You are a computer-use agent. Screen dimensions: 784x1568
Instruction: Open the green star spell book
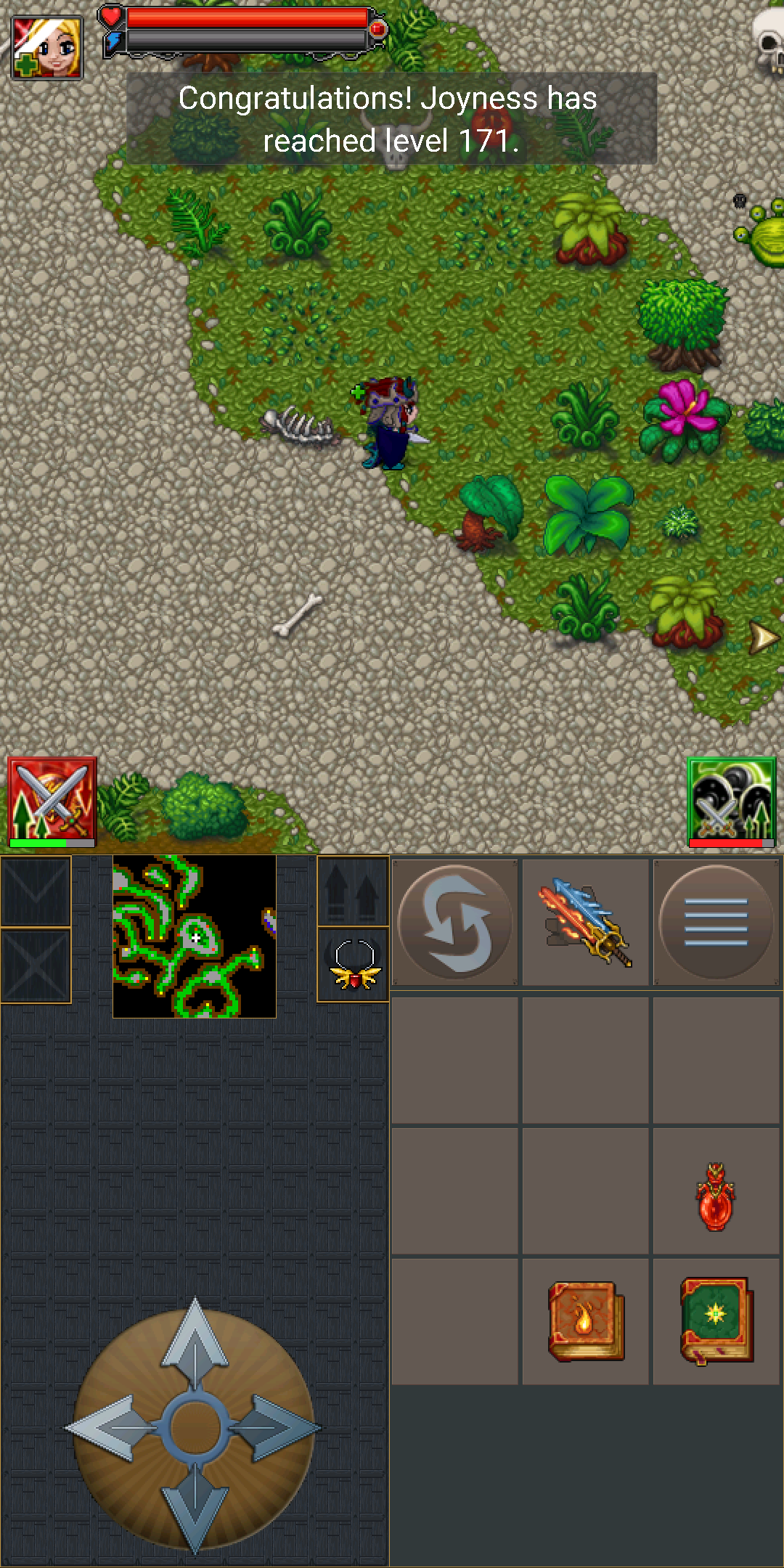pos(716,1321)
